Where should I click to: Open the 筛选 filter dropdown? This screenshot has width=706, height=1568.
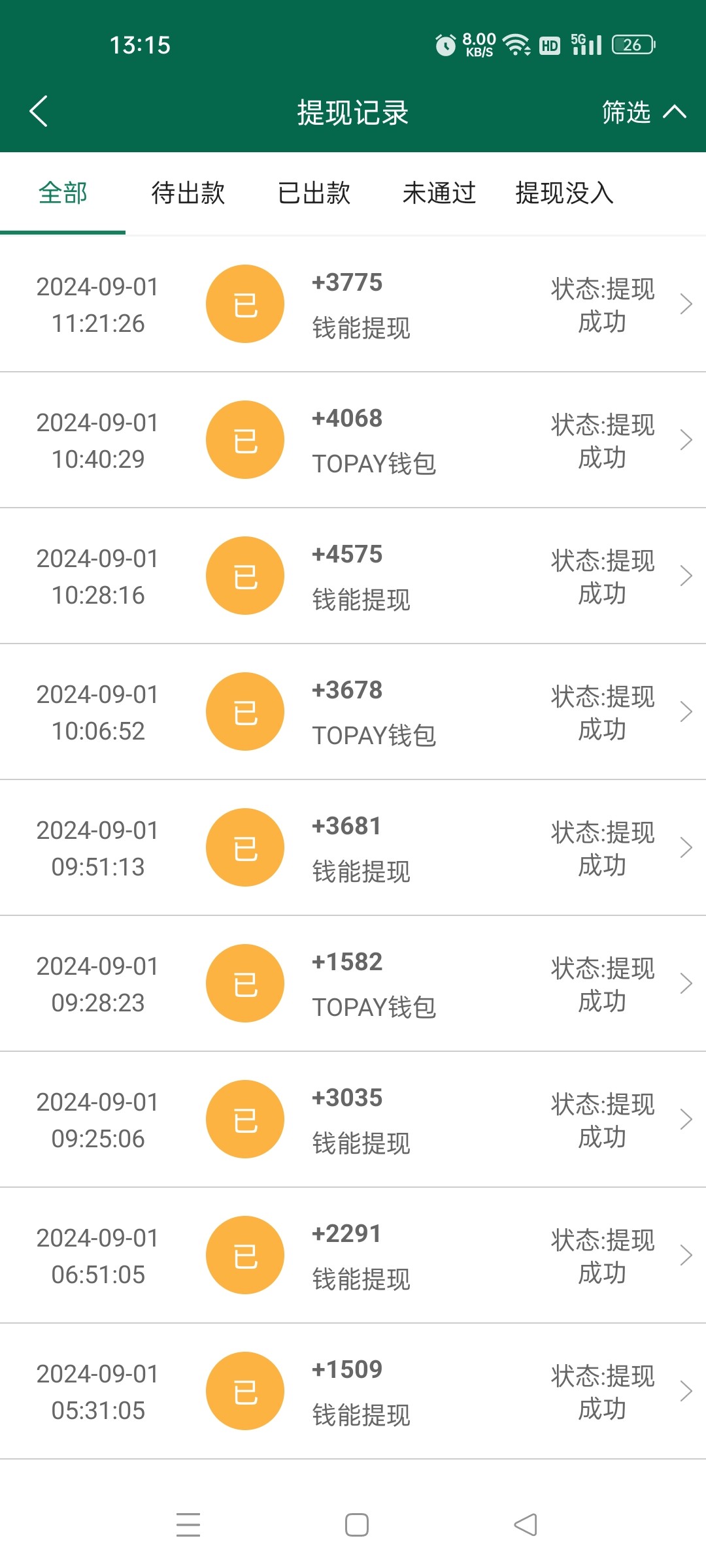click(x=643, y=112)
